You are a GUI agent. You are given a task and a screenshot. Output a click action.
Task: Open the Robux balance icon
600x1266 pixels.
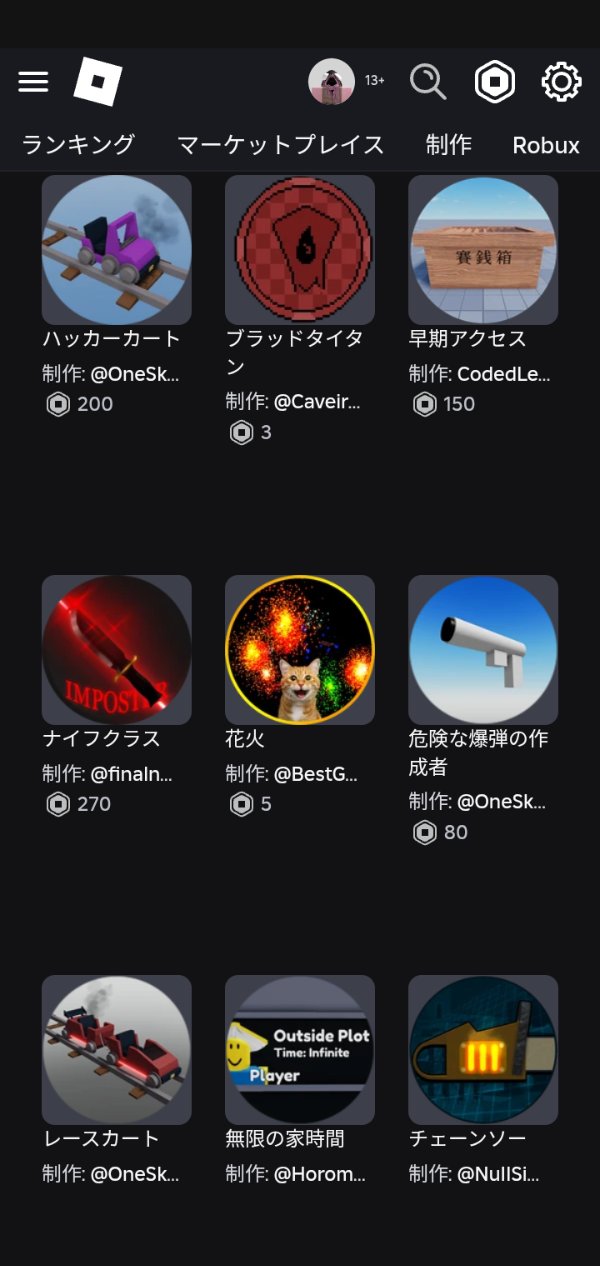click(x=494, y=82)
